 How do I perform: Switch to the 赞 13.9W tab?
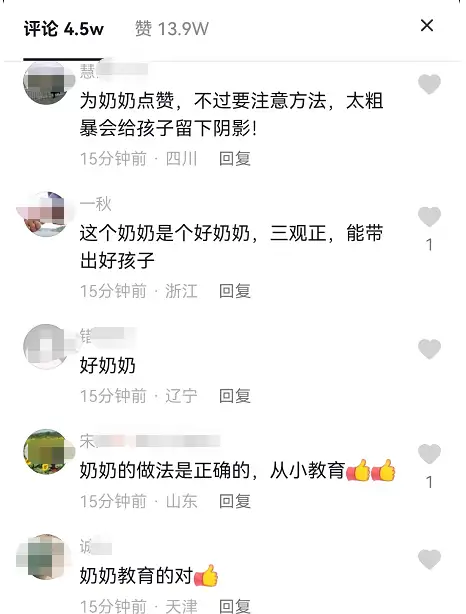point(172,29)
